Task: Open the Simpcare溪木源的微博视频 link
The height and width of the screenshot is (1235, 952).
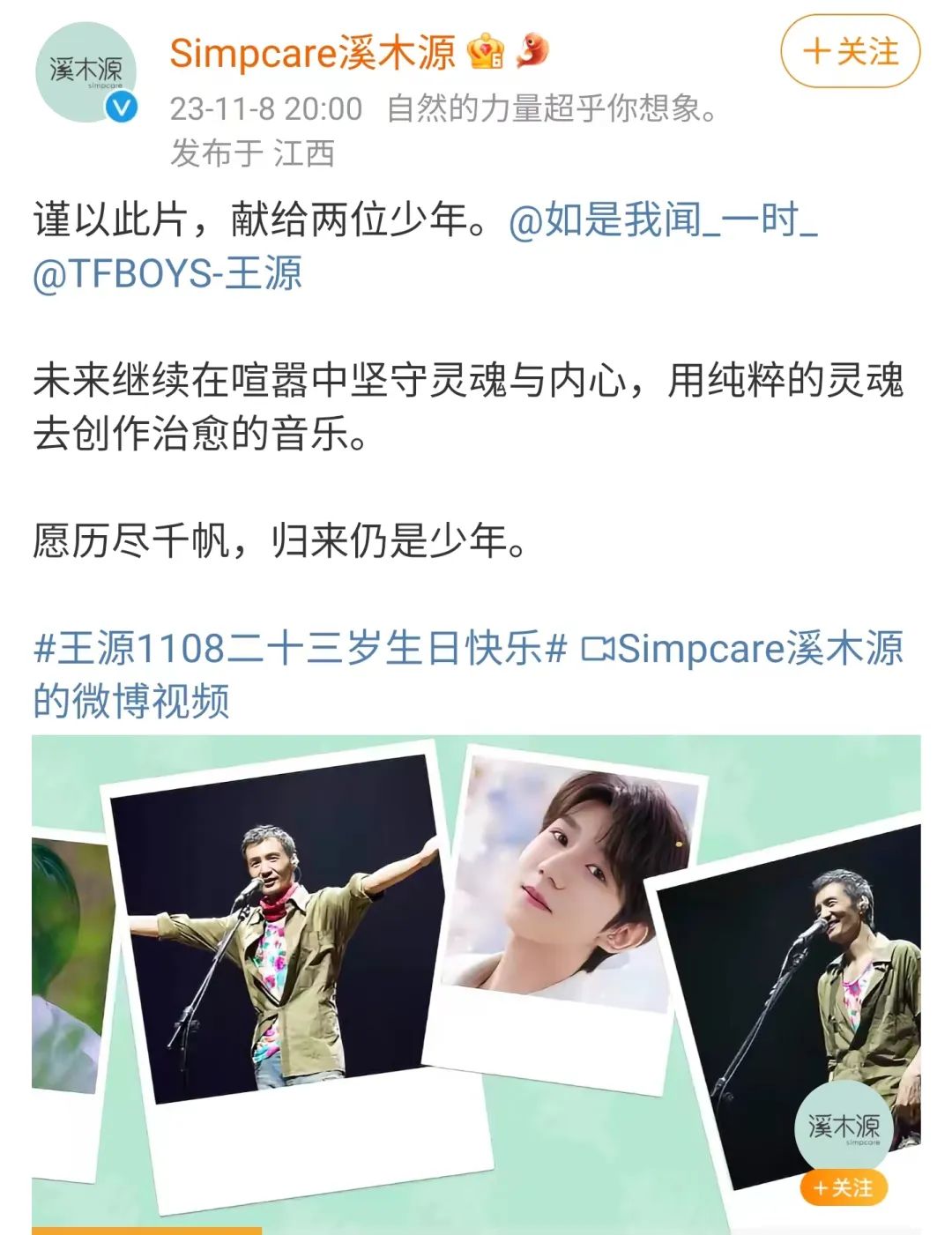Action: [740, 650]
